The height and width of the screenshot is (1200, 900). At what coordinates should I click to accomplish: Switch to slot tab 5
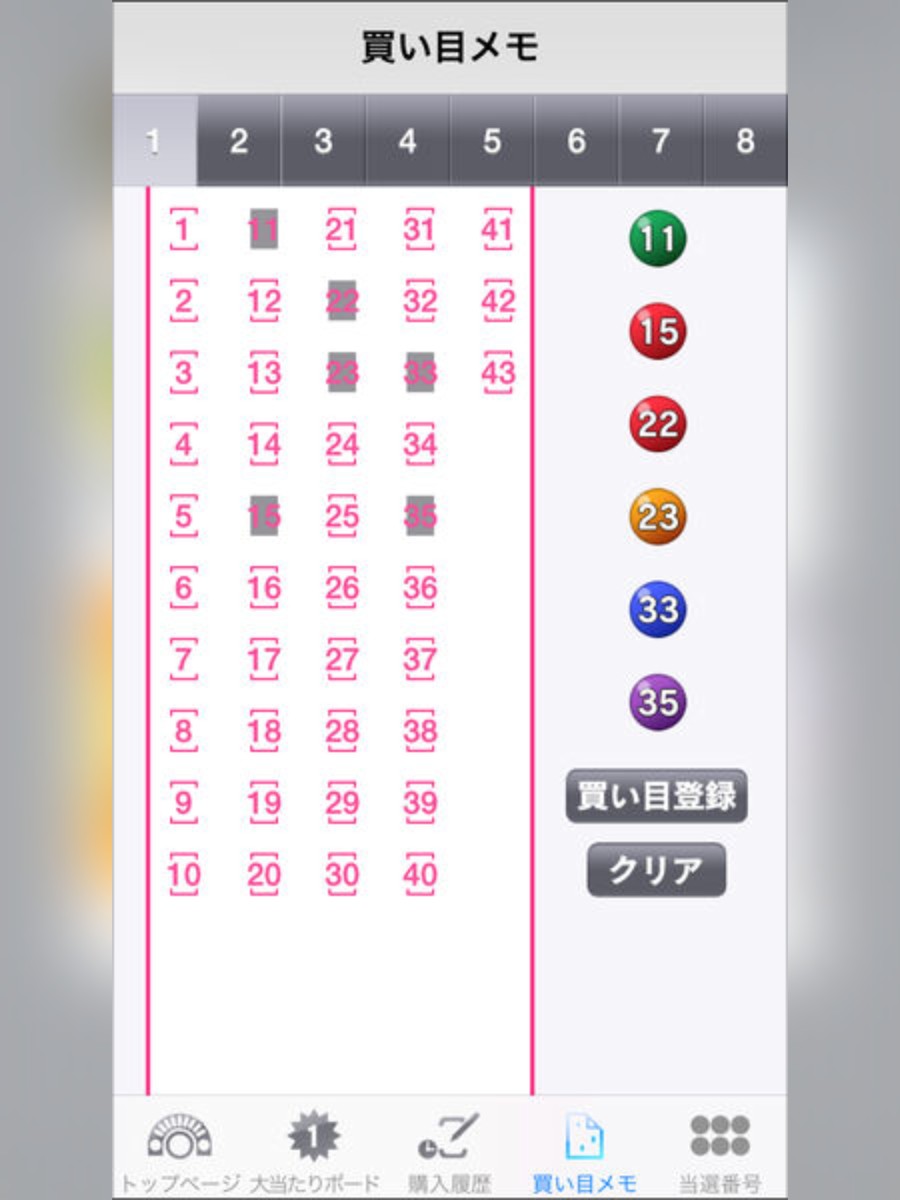pyautogui.click(x=492, y=141)
